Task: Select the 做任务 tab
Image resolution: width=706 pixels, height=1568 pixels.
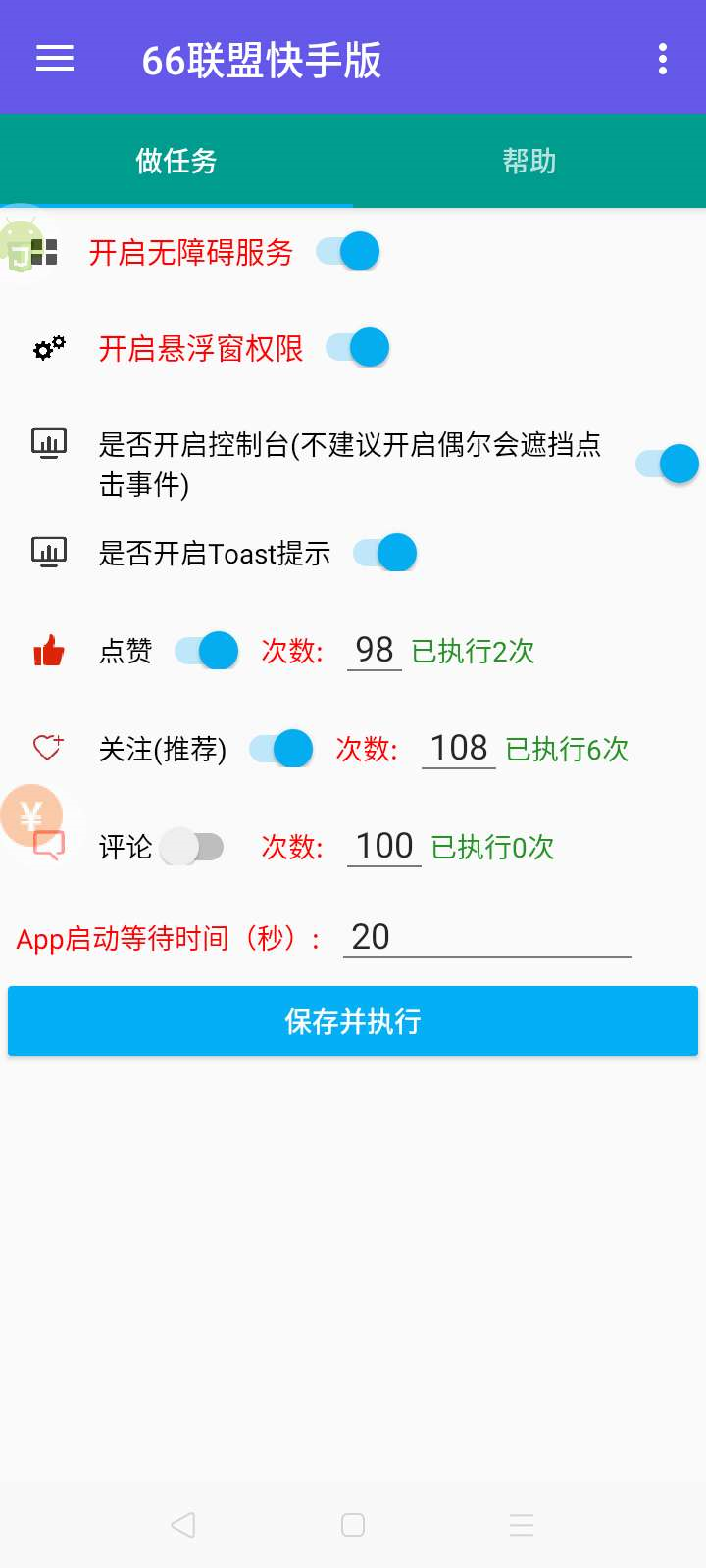Action: pyautogui.click(x=176, y=161)
